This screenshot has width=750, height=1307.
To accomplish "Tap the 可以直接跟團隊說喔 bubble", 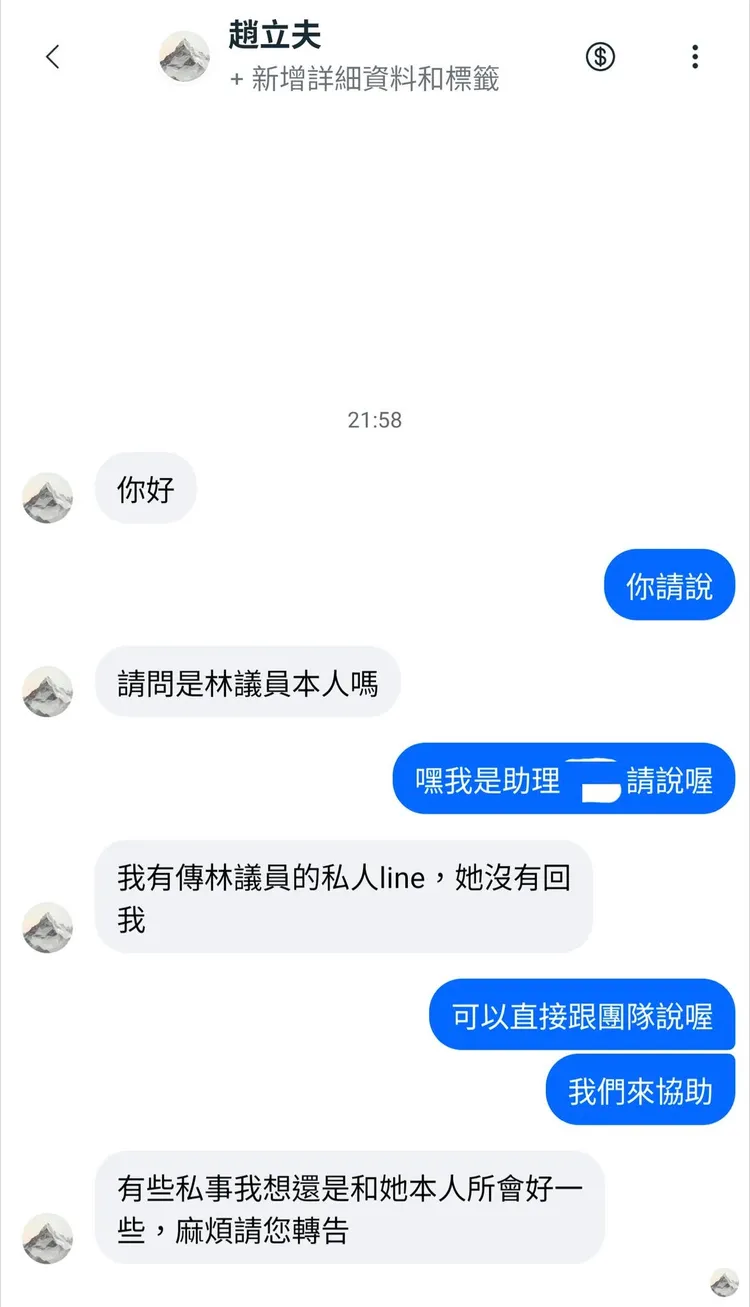I will tap(580, 1014).
